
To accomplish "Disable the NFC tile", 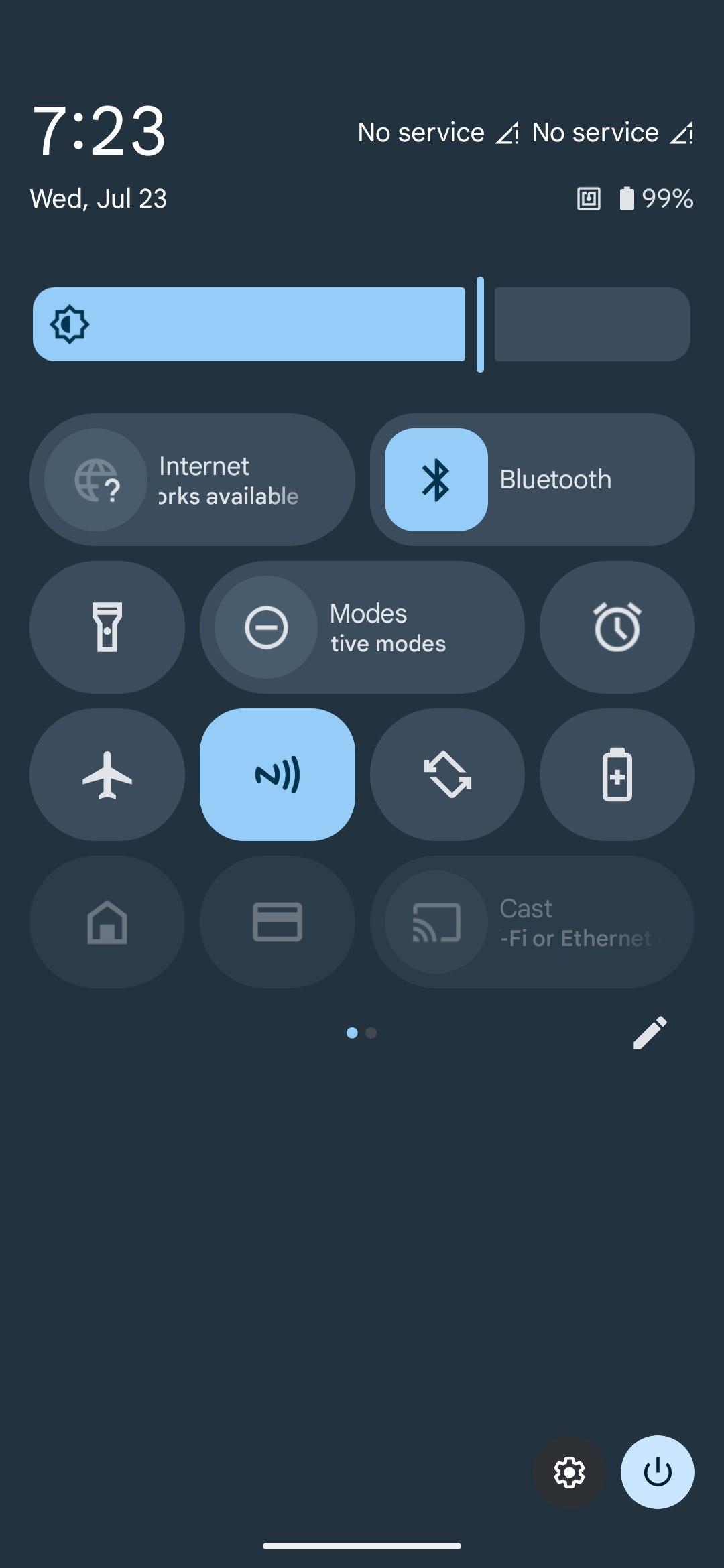I will pyautogui.click(x=277, y=775).
